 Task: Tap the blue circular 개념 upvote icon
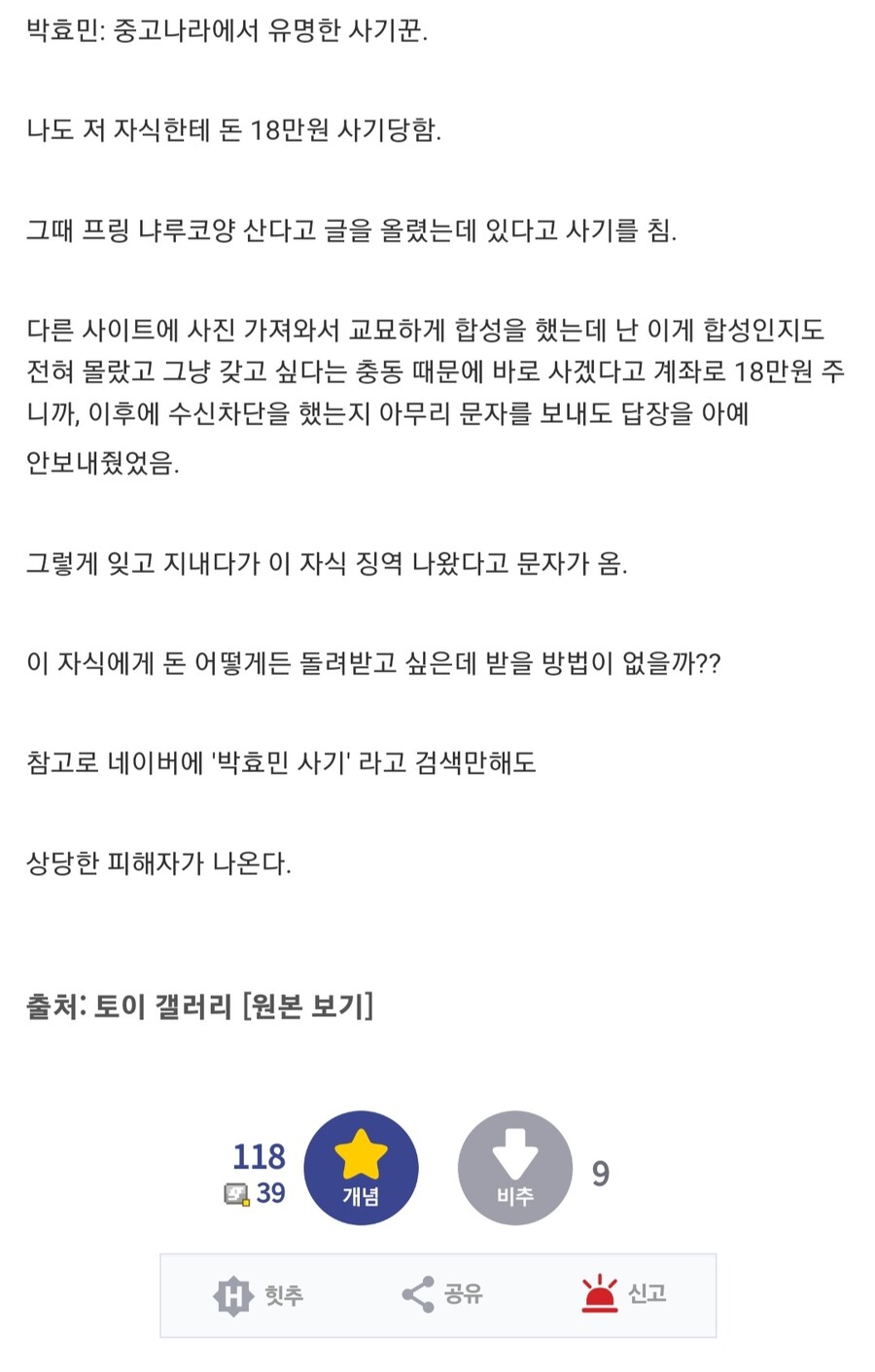point(361,1167)
